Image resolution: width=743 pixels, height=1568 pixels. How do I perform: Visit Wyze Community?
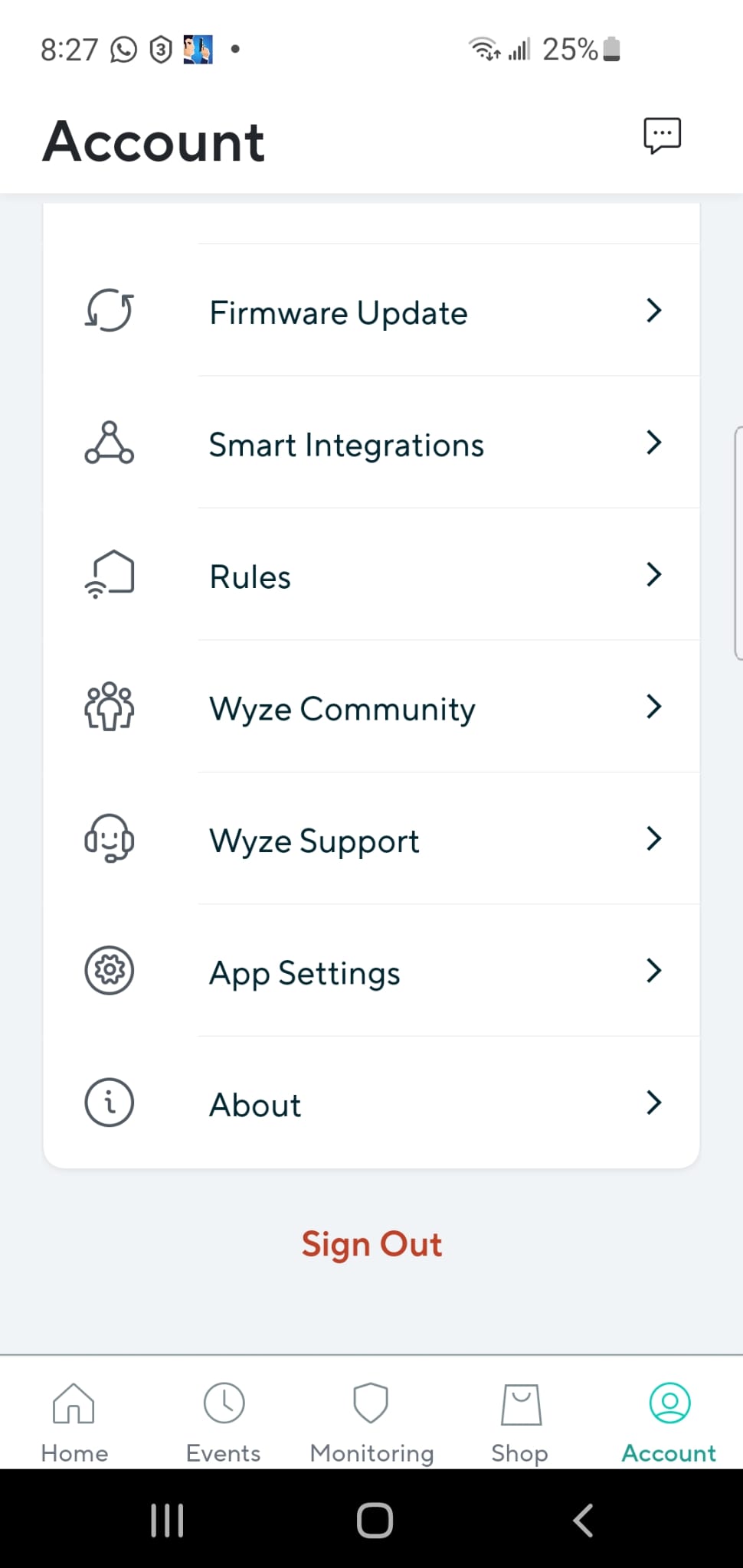tap(371, 708)
